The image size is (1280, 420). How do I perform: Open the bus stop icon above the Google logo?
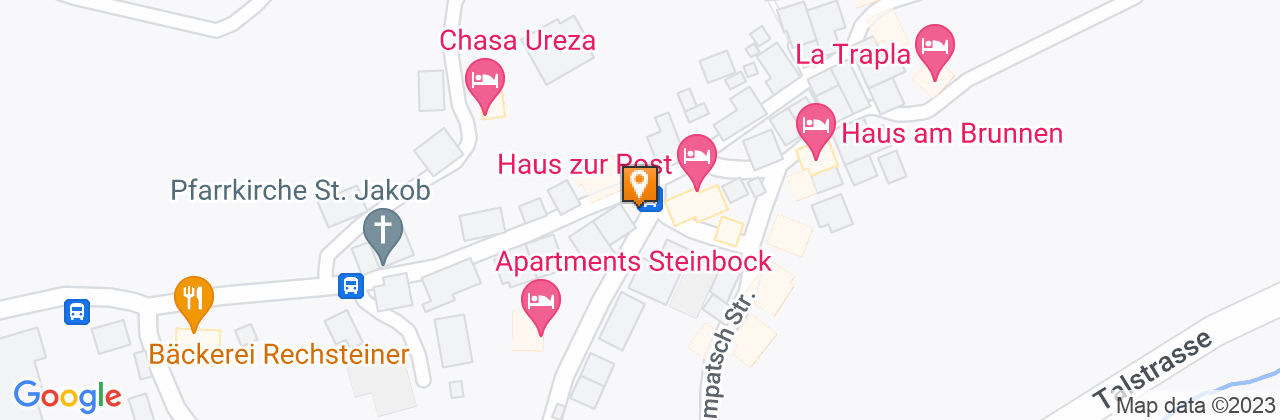coord(77,311)
